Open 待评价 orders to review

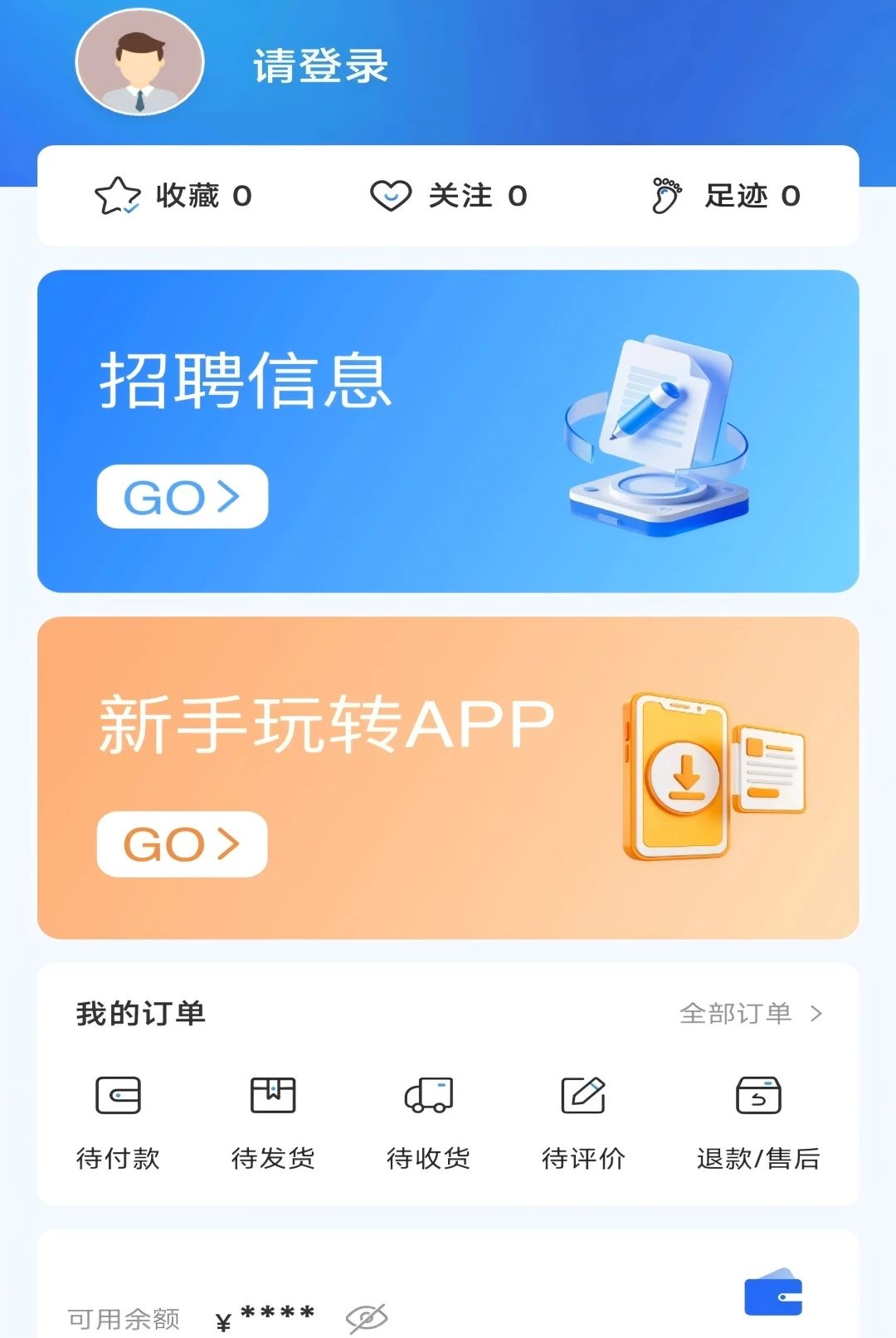point(583,1121)
